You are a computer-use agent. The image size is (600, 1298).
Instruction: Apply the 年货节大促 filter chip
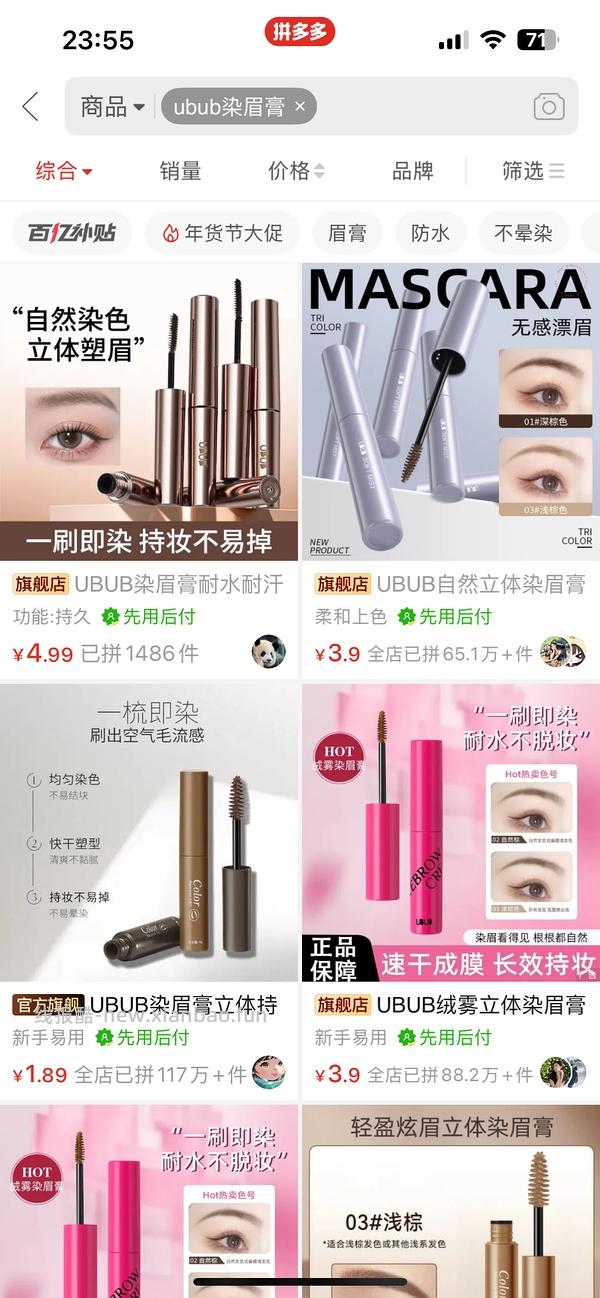pos(222,233)
